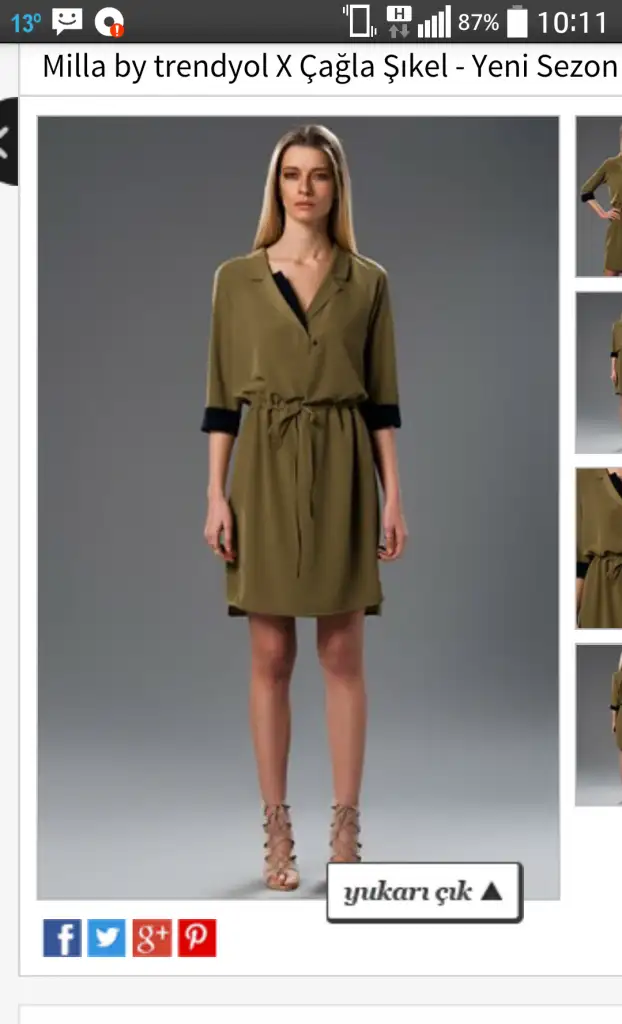Share the product on Google Plus
Viewport: 622px width, 1024px height.
click(x=152, y=938)
